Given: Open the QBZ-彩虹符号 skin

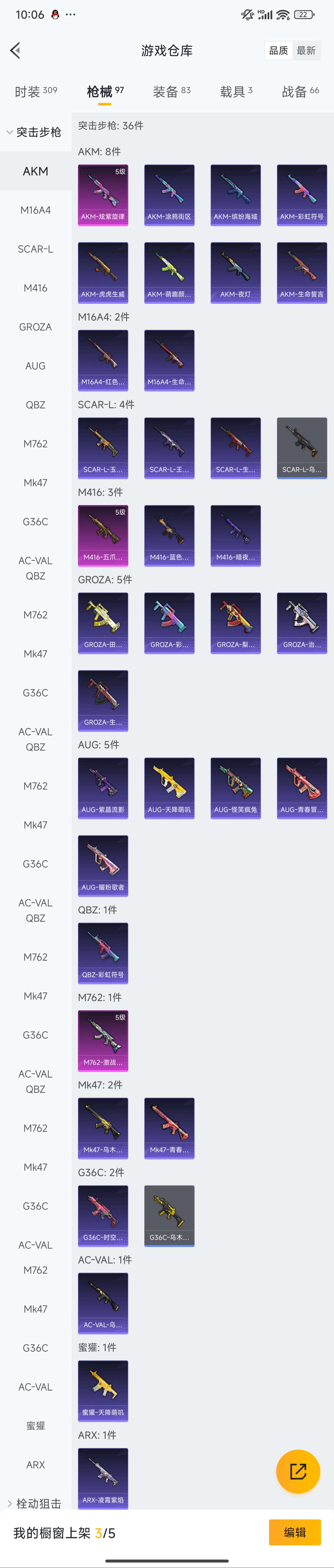Looking at the screenshot, I should coord(103,953).
